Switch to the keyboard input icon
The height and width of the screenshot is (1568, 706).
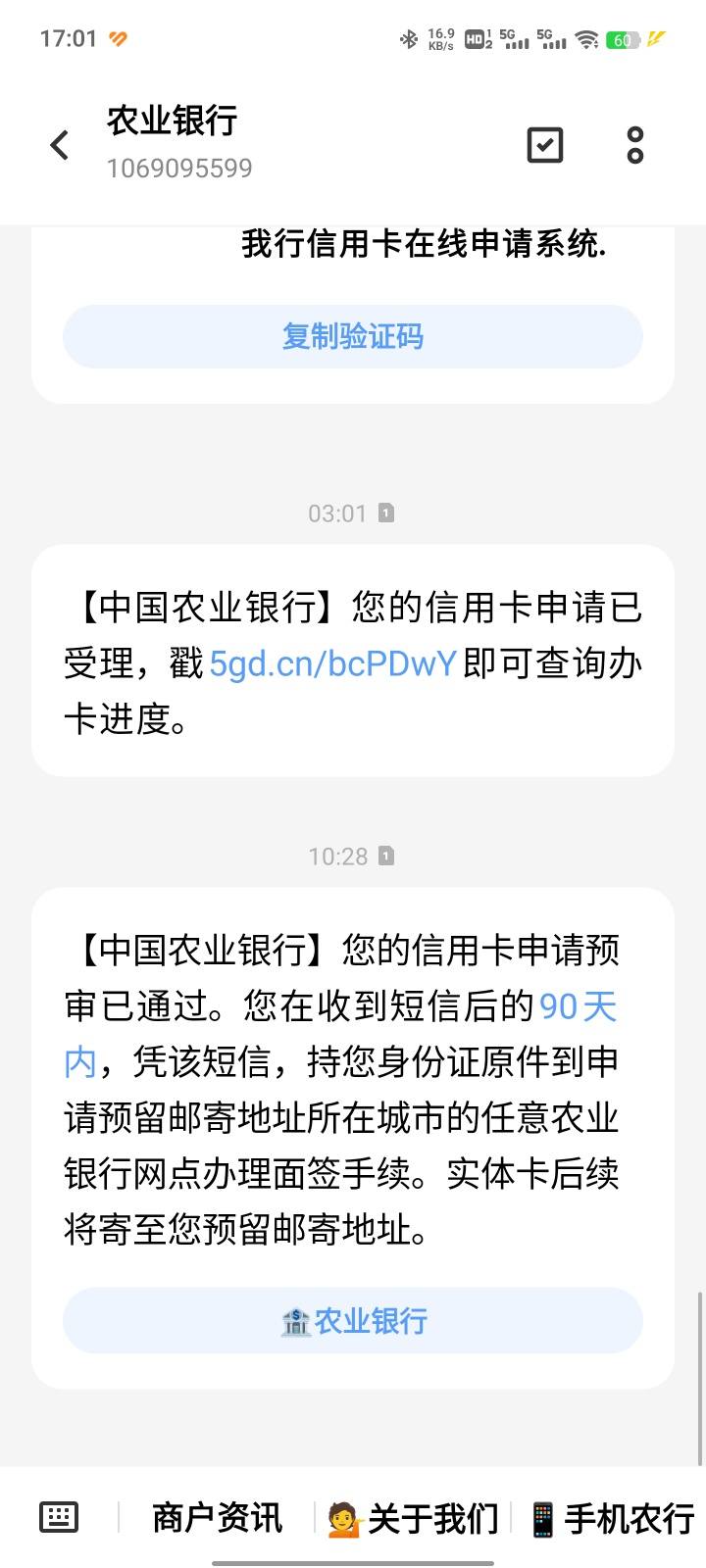point(58,1517)
